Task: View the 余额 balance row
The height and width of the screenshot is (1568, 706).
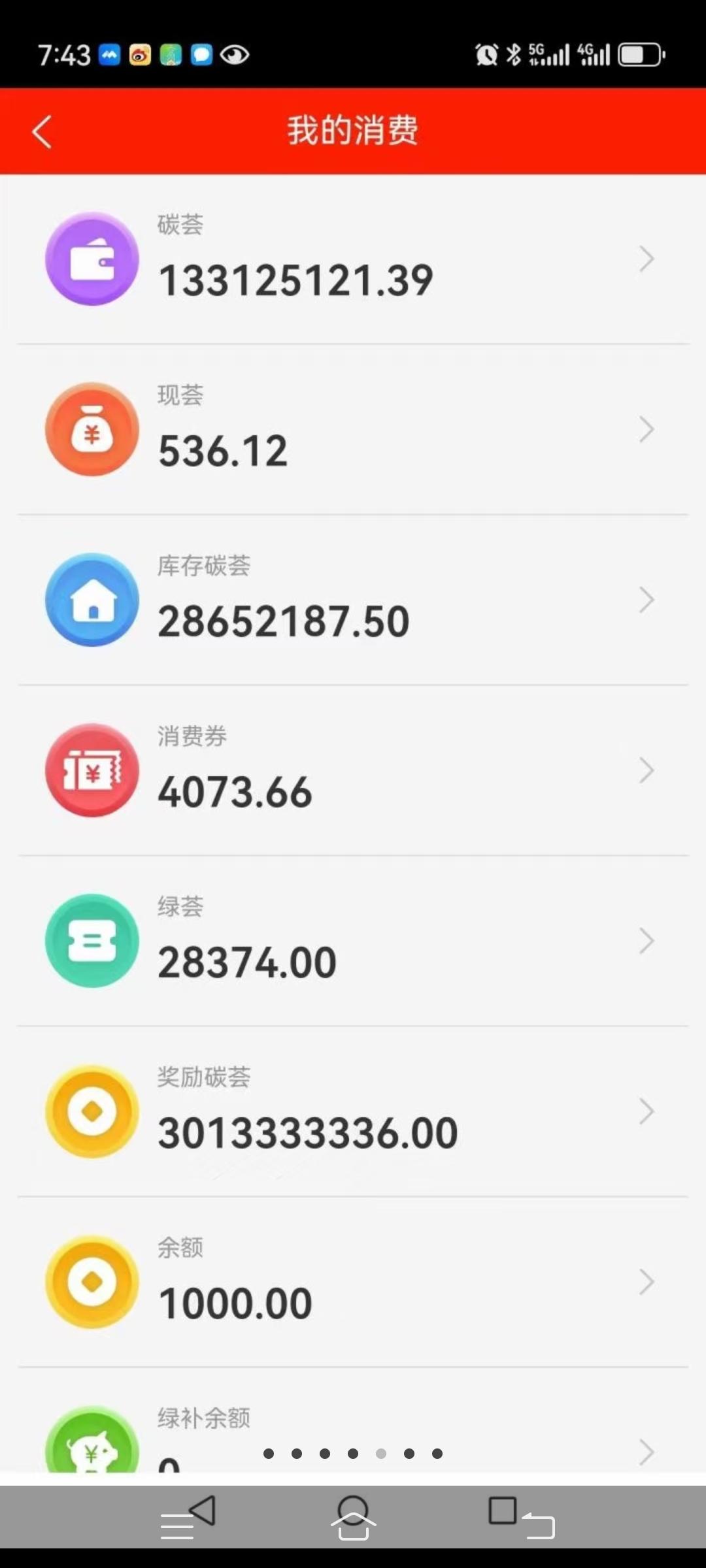Action: coord(353,1282)
